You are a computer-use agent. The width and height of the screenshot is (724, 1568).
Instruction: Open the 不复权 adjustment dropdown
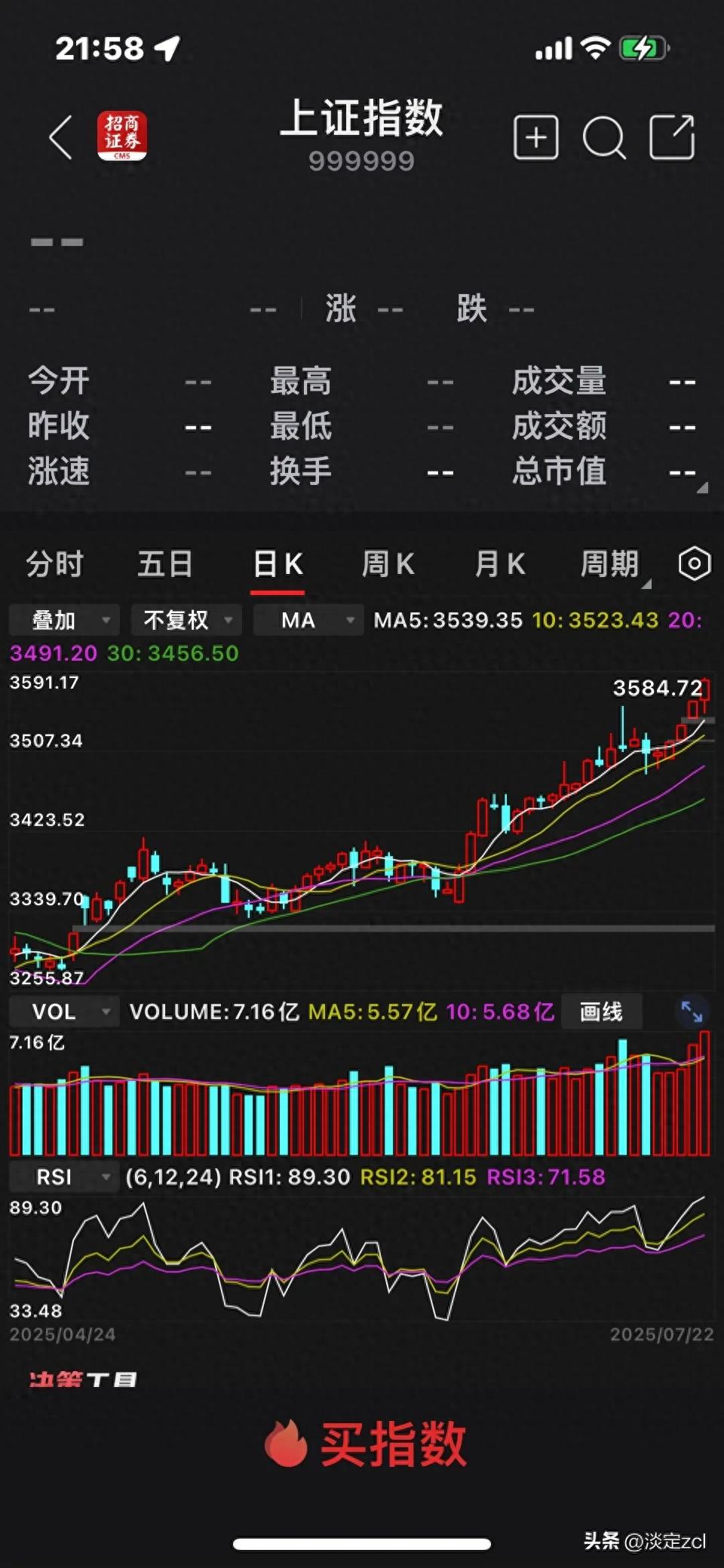coord(186,620)
